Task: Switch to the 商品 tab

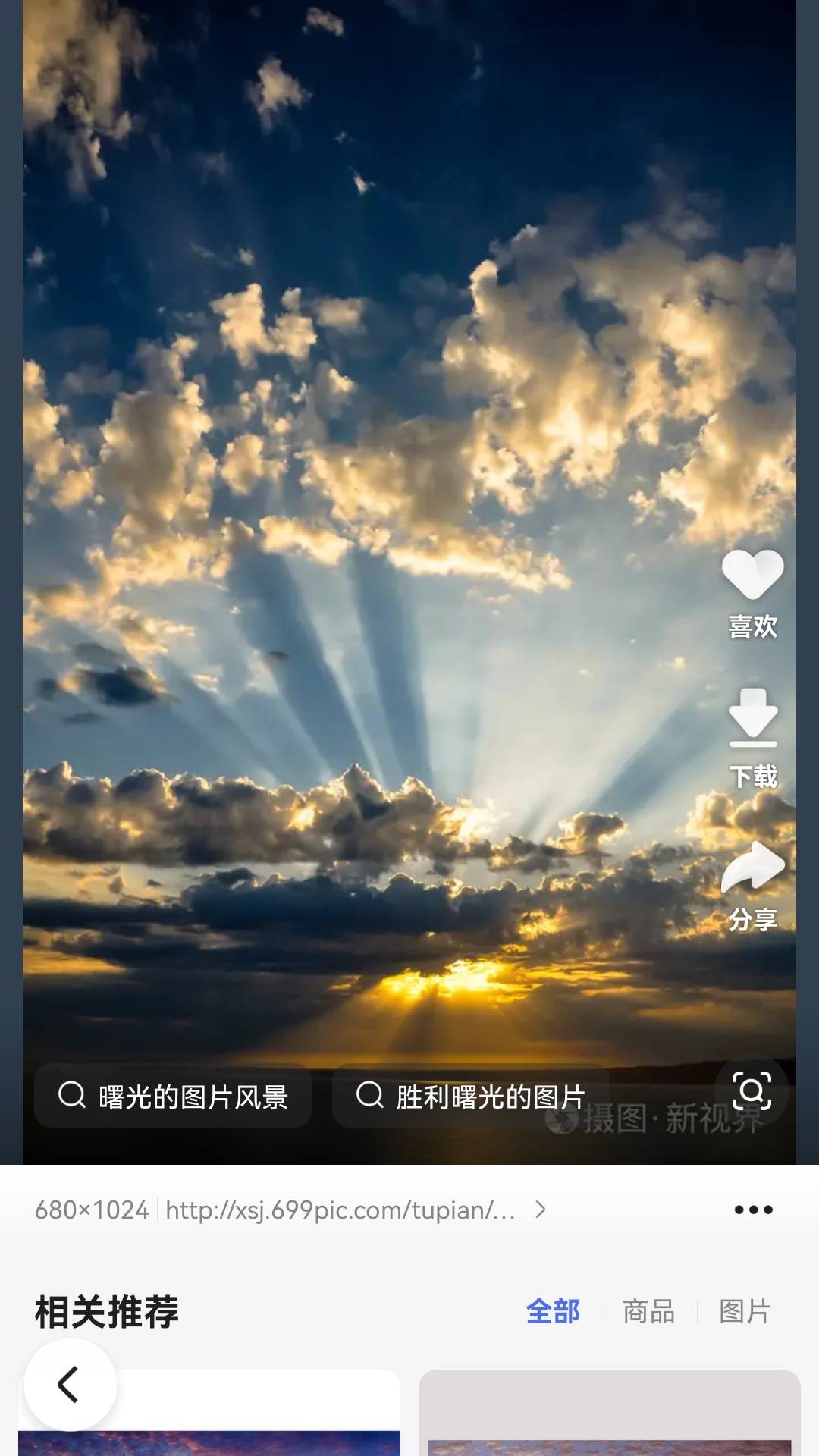Action: (x=648, y=1311)
